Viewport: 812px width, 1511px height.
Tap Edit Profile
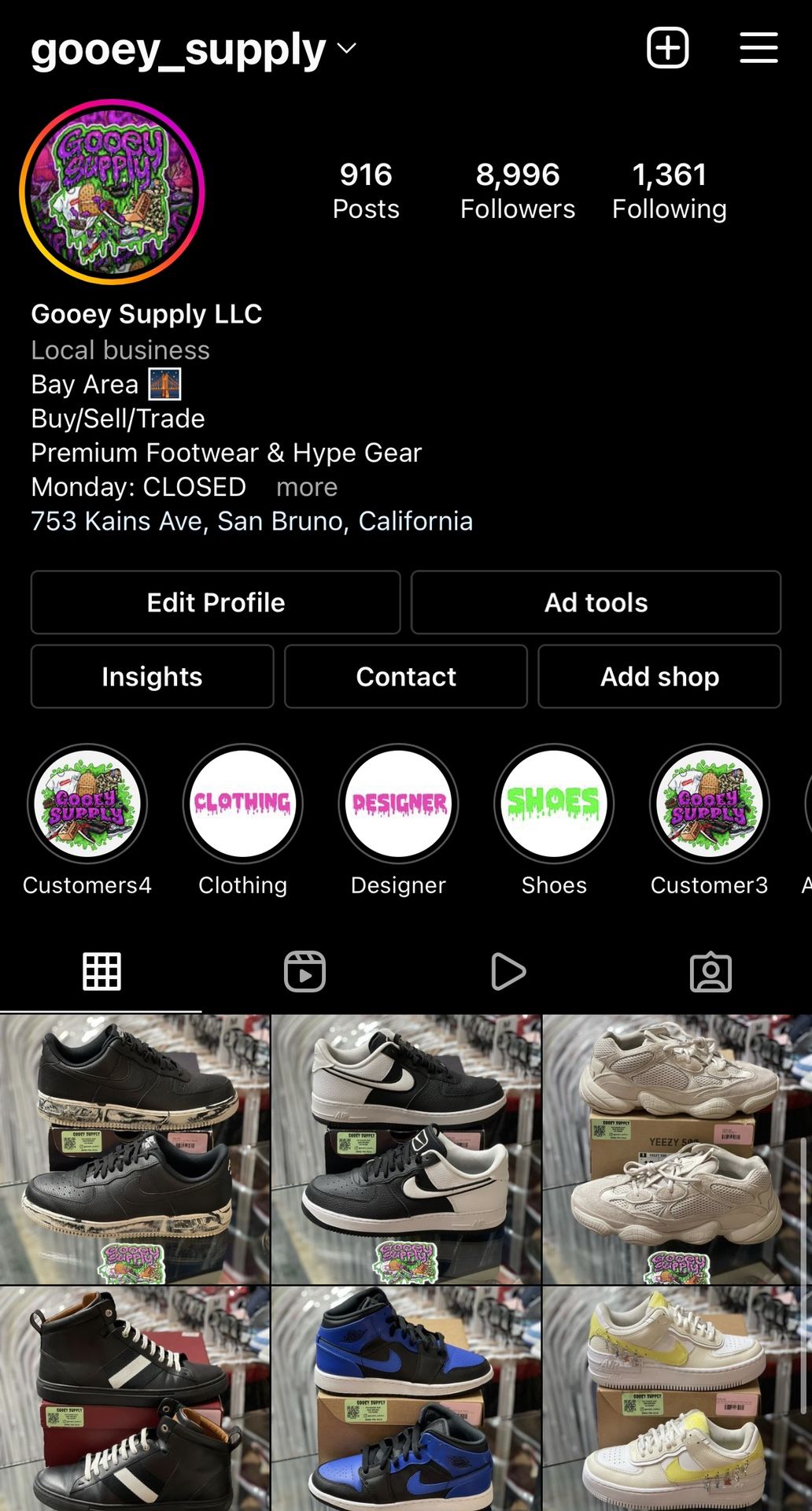216,603
